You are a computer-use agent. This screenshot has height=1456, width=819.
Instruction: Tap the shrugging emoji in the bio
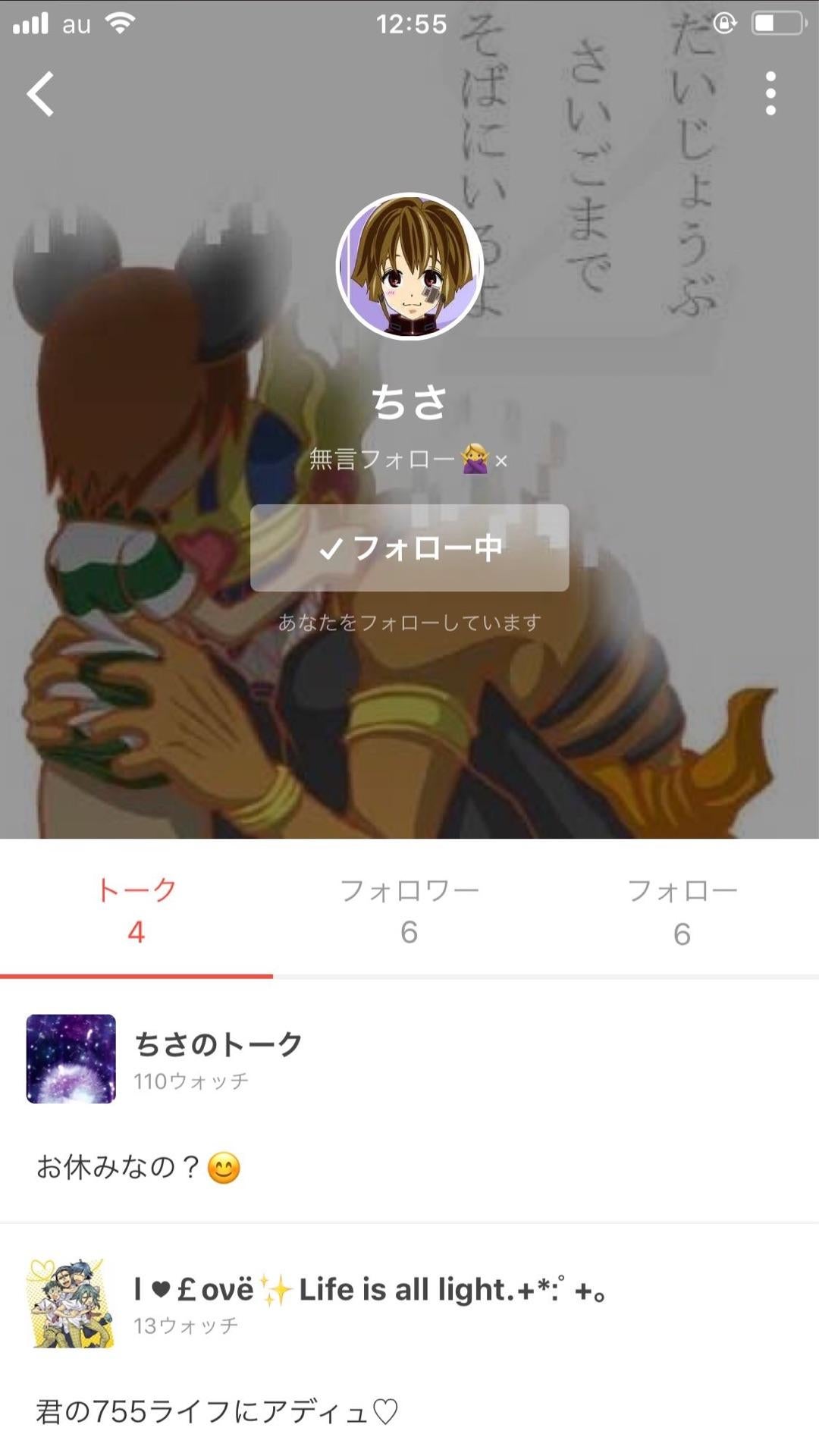(475, 456)
